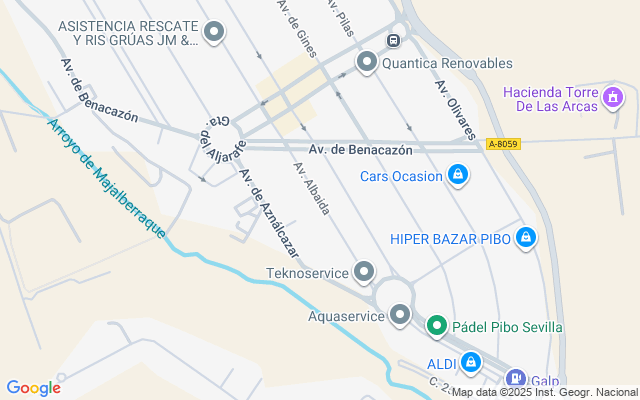The width and height of the screenshot is (640, 400).
Task: Open the Quantica Renovables map marker
Action: point(367,63)
